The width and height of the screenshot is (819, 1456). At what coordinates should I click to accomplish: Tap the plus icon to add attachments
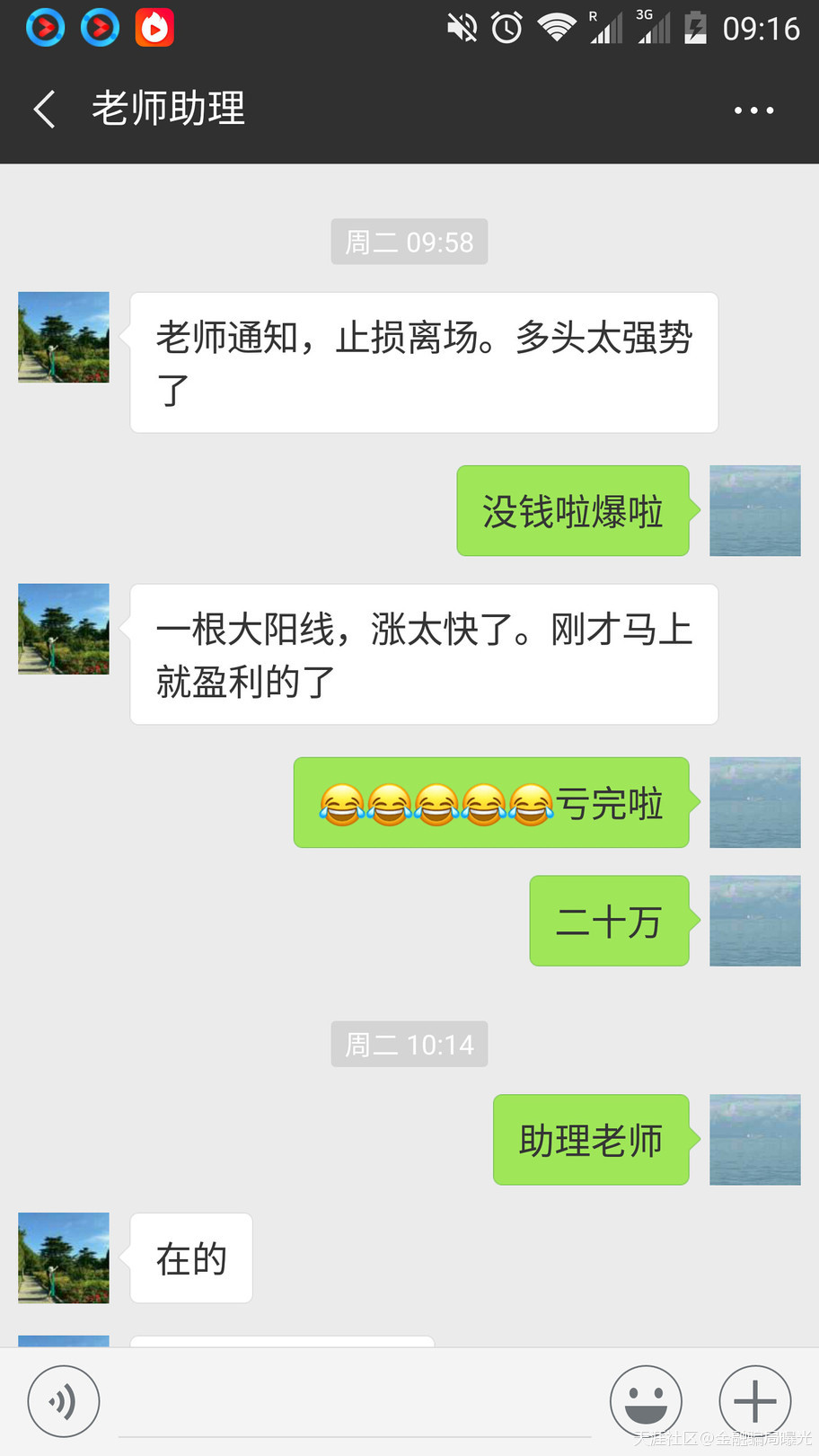coord(754,1400)
